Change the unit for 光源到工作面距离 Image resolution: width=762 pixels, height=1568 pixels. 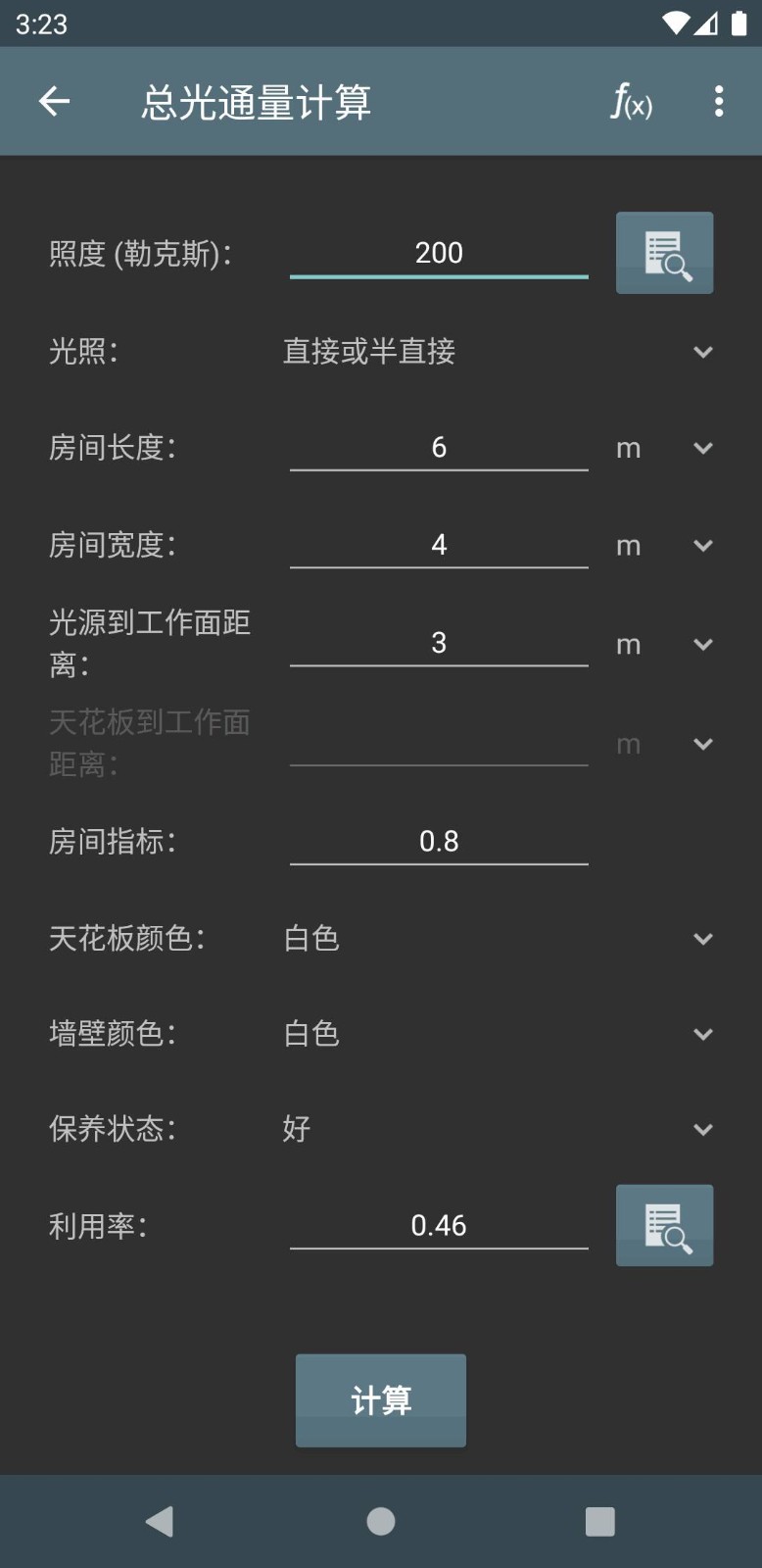click(x=664, y=644)
